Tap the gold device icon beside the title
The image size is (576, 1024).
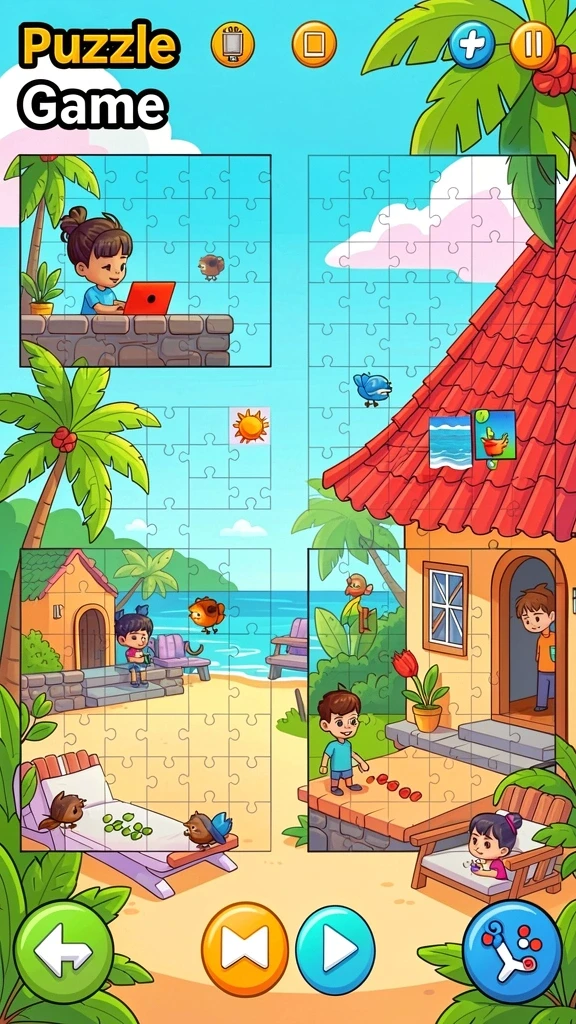(x=232, y=44)
